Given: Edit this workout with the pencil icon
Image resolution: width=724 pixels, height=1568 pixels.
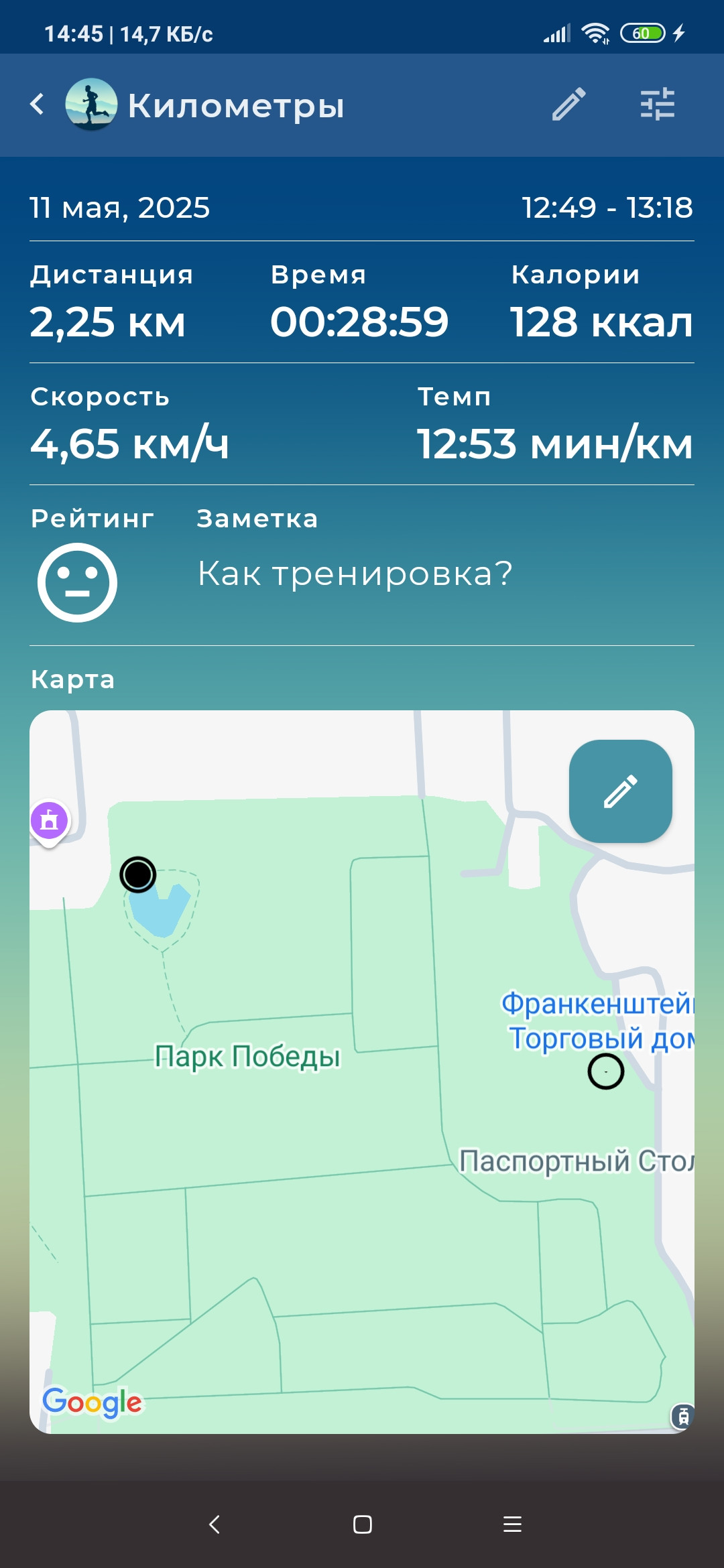Looking at the screenshot, I should point(568,105).
